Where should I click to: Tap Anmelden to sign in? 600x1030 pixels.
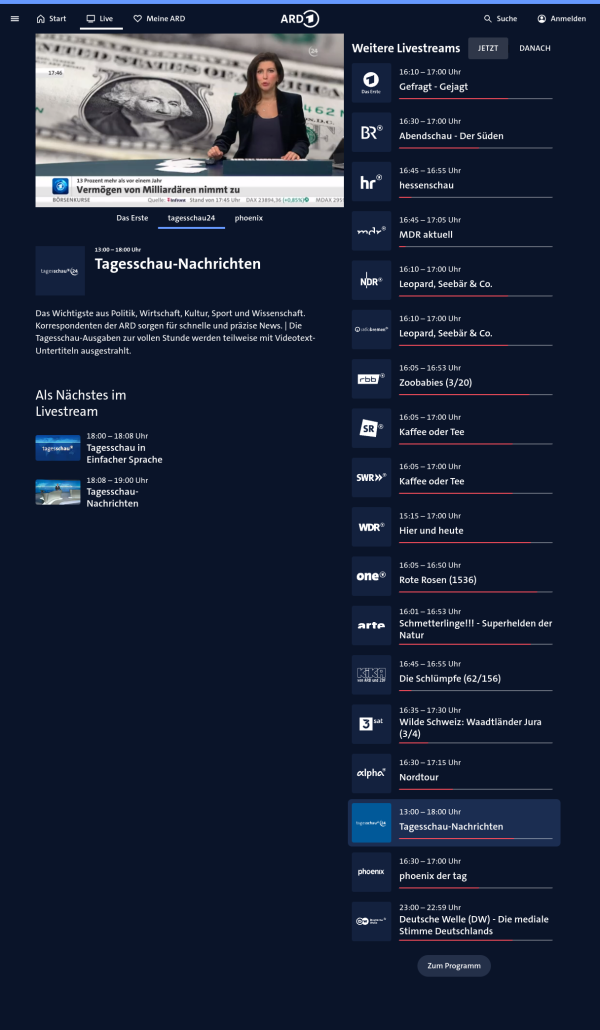point(561,18)
